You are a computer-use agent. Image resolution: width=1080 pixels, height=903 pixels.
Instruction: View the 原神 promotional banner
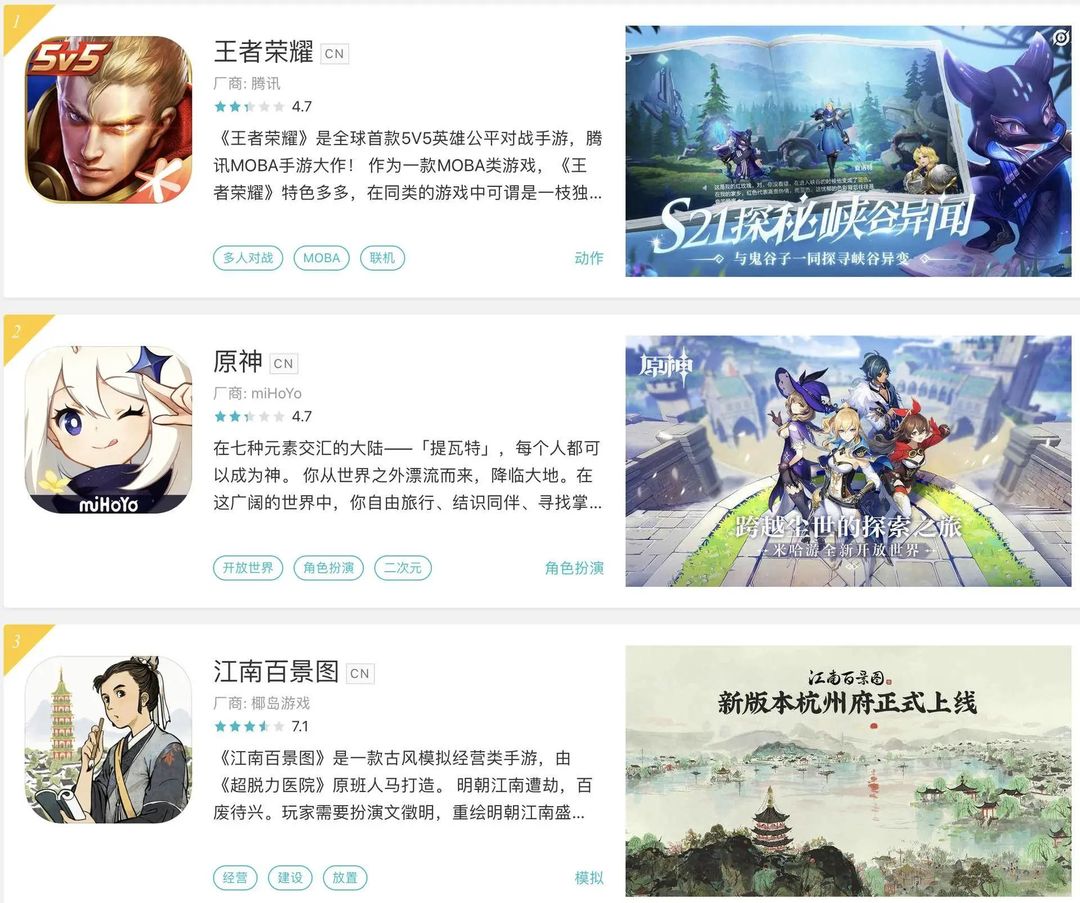[848, 461]
